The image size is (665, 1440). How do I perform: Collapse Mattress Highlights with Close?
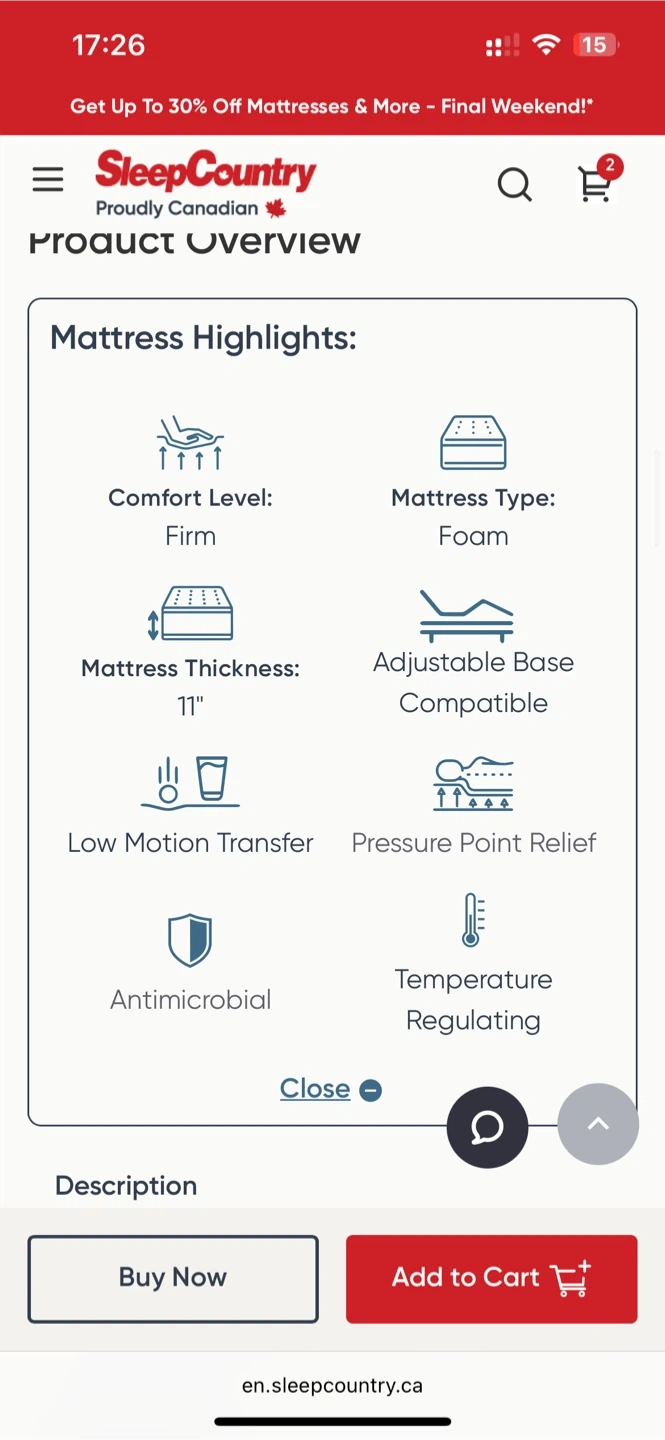pos(330,1088)
